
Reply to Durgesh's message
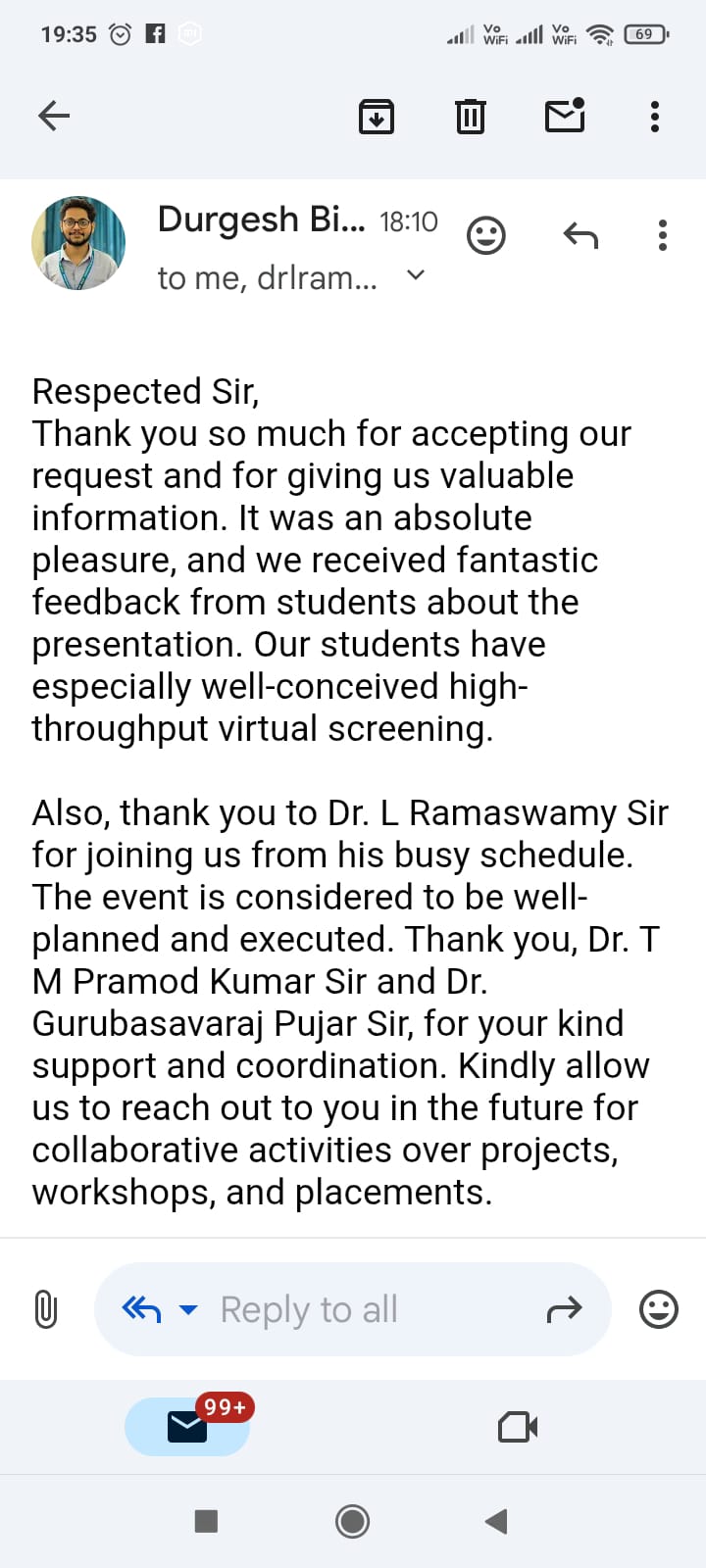point(580,236)
